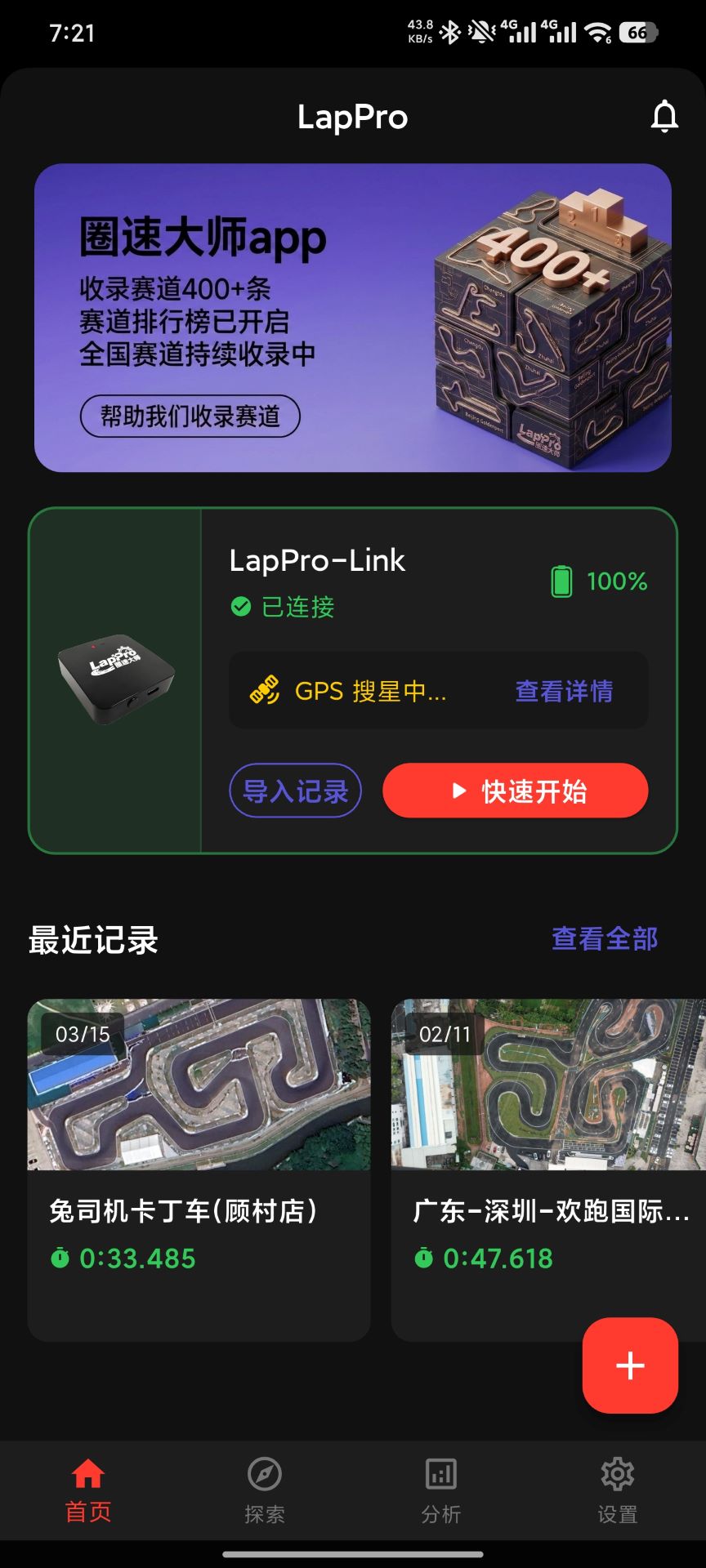Image resolution: width=706 pixels, height=1568 pixels.
Task: Expand the LapPro-Link device card
Action: (x=353, y=679)
